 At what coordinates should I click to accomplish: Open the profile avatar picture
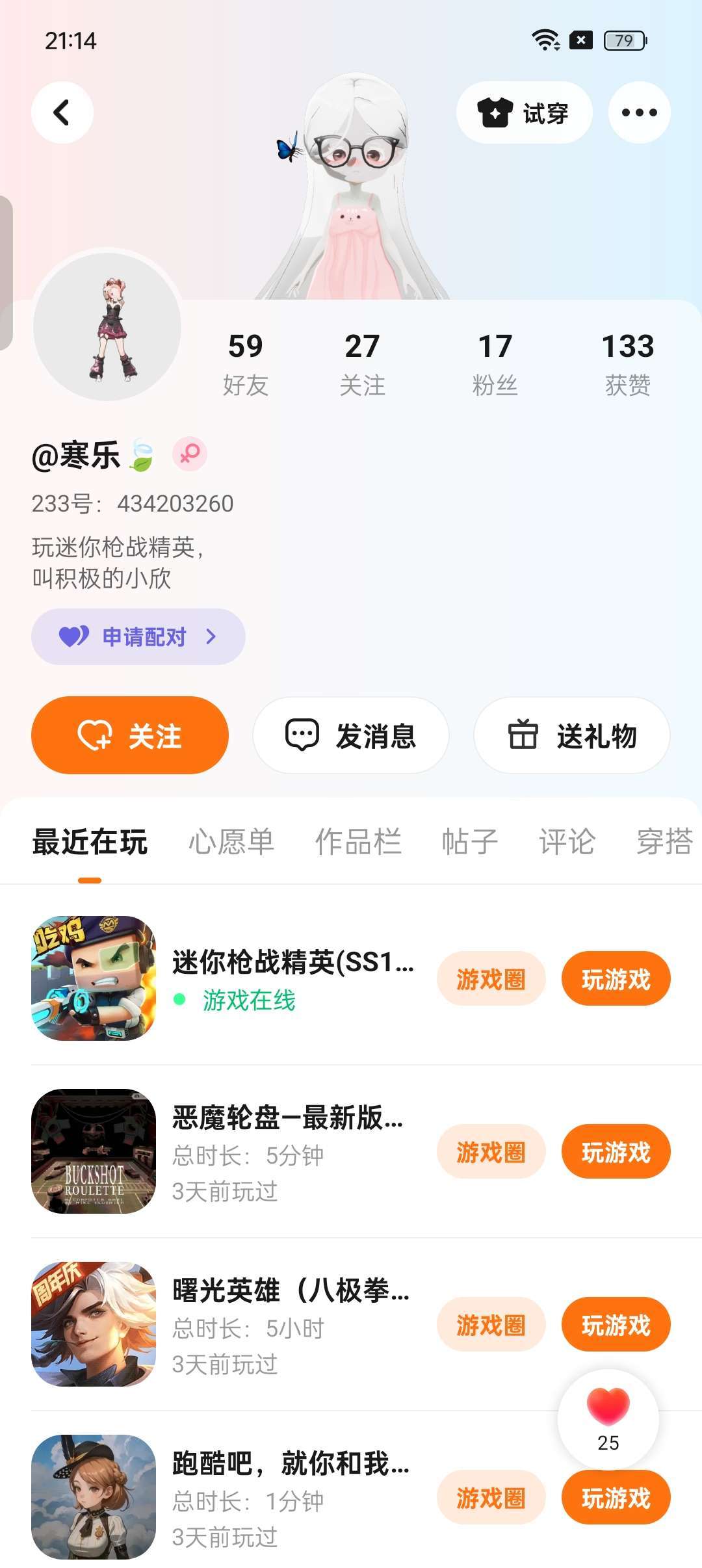[x=108, y=326]
